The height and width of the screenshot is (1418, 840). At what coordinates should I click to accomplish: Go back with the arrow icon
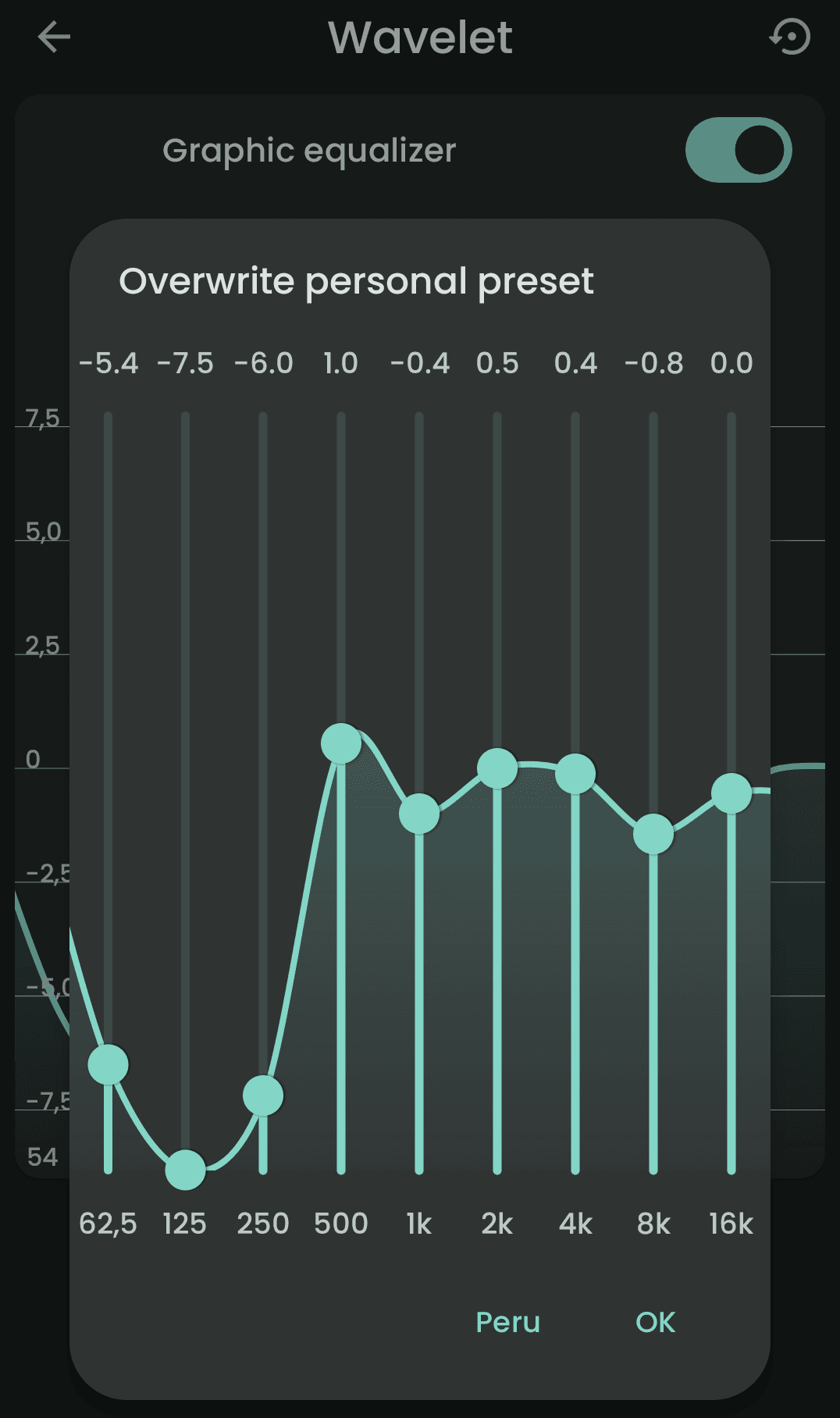(54, 37)
